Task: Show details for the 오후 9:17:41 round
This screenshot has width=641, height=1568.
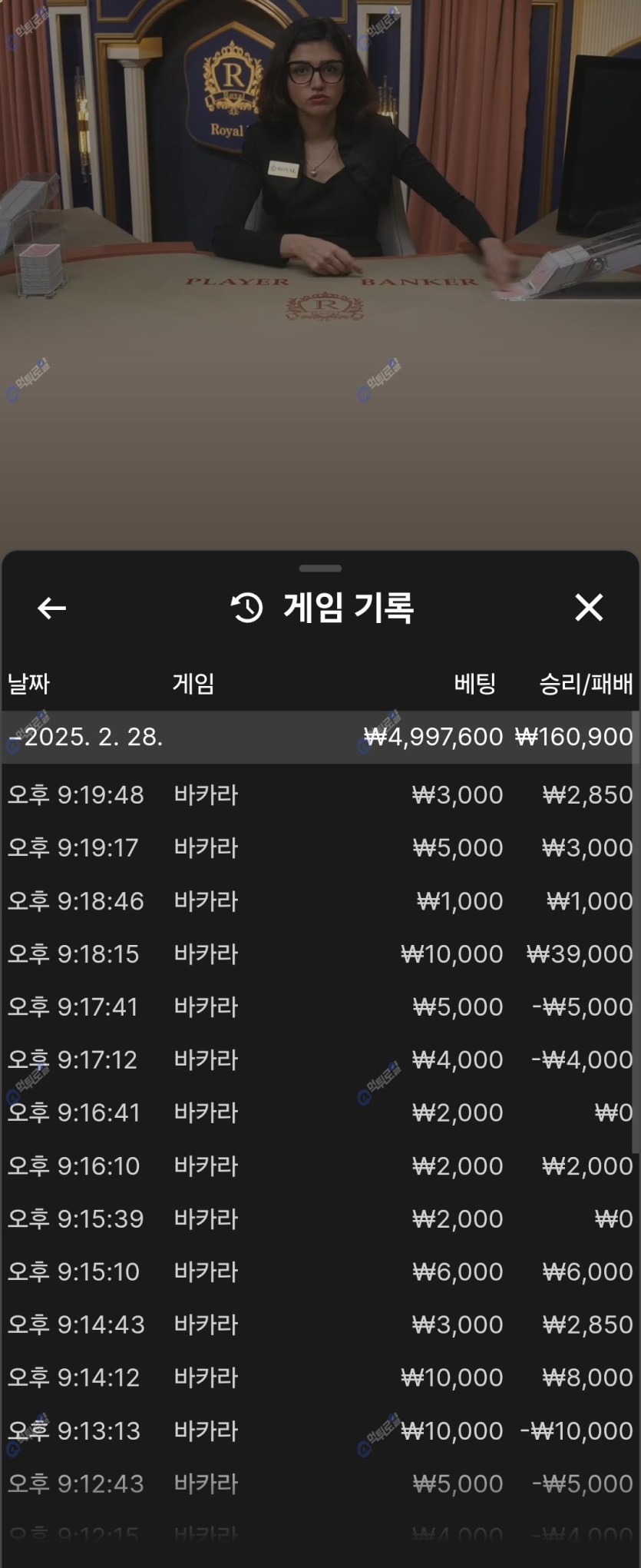Action: coord(319,1006)
